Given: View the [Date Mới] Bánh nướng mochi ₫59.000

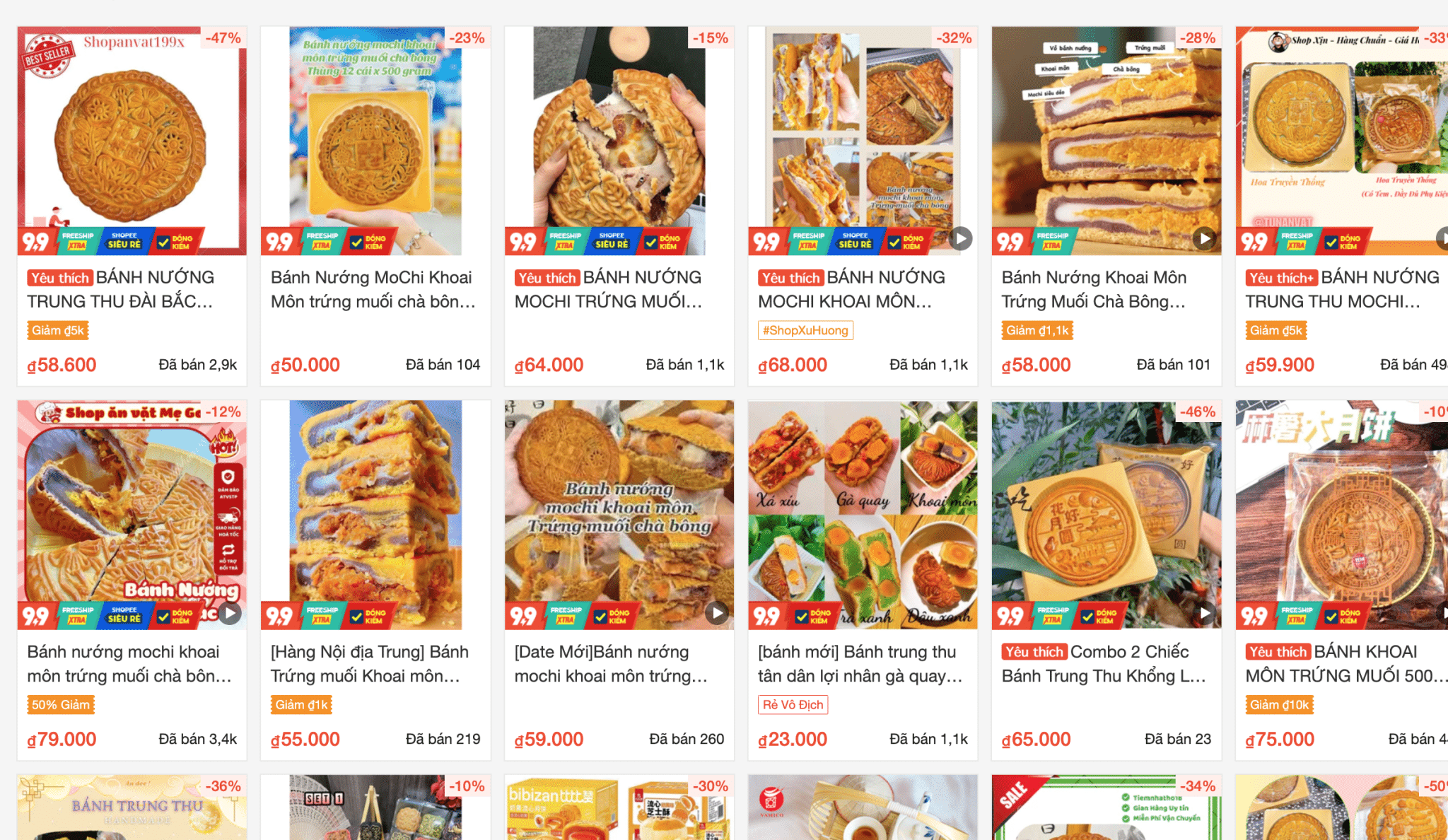Looking at the screenshot, I should click(619, 516).
